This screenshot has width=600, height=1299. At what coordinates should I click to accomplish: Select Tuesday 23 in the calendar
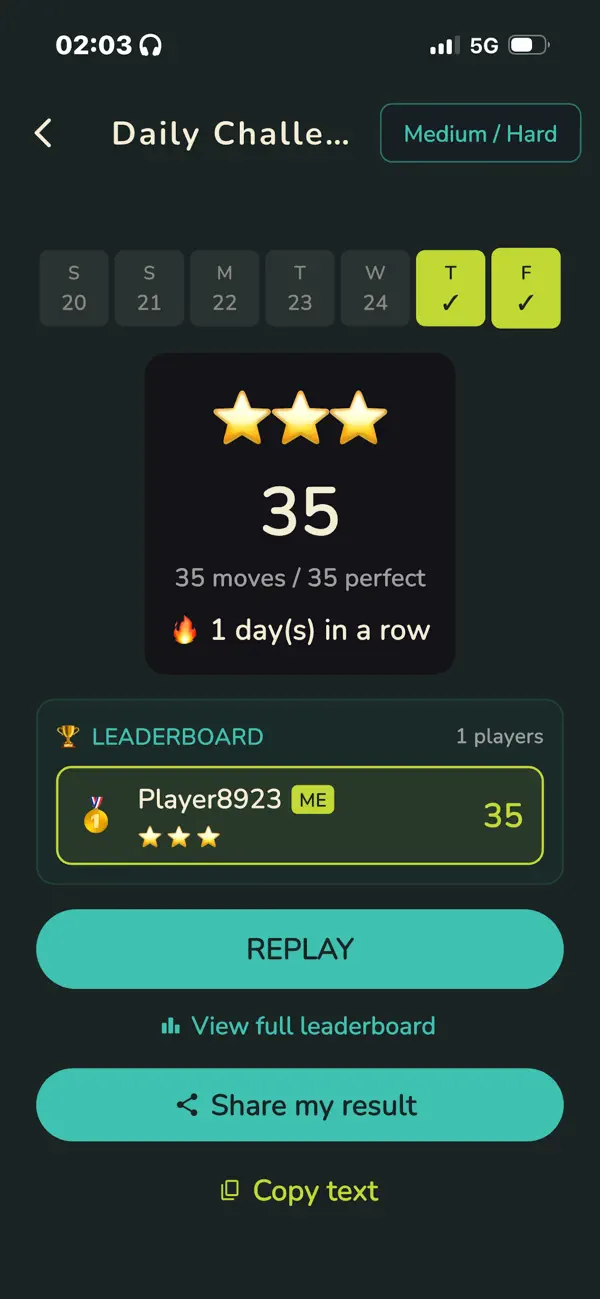coord(300,288)
